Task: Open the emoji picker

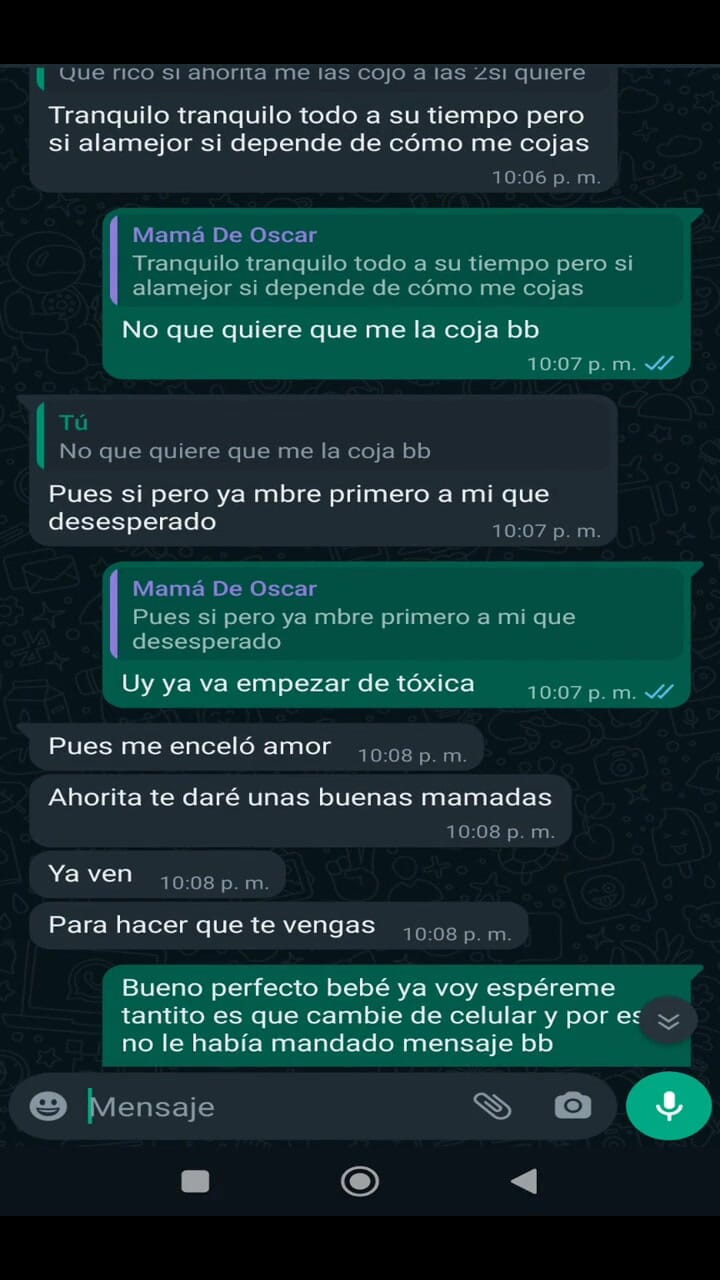Action: [x=48, y=1106]
